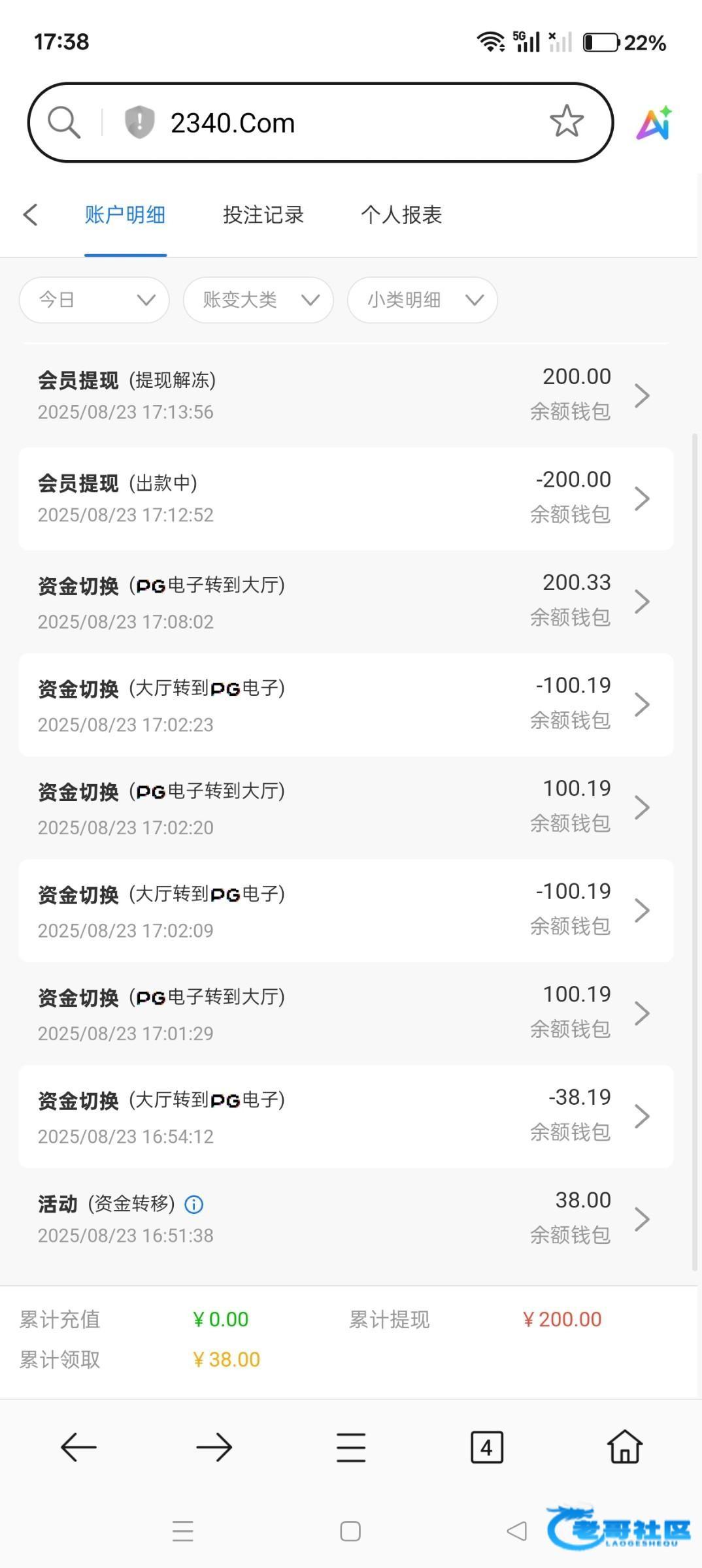Open the 200.33 PG电子转到大厅 record
Image resolution: width=702 pixels, height=1568 pixels.
point(346,602)
